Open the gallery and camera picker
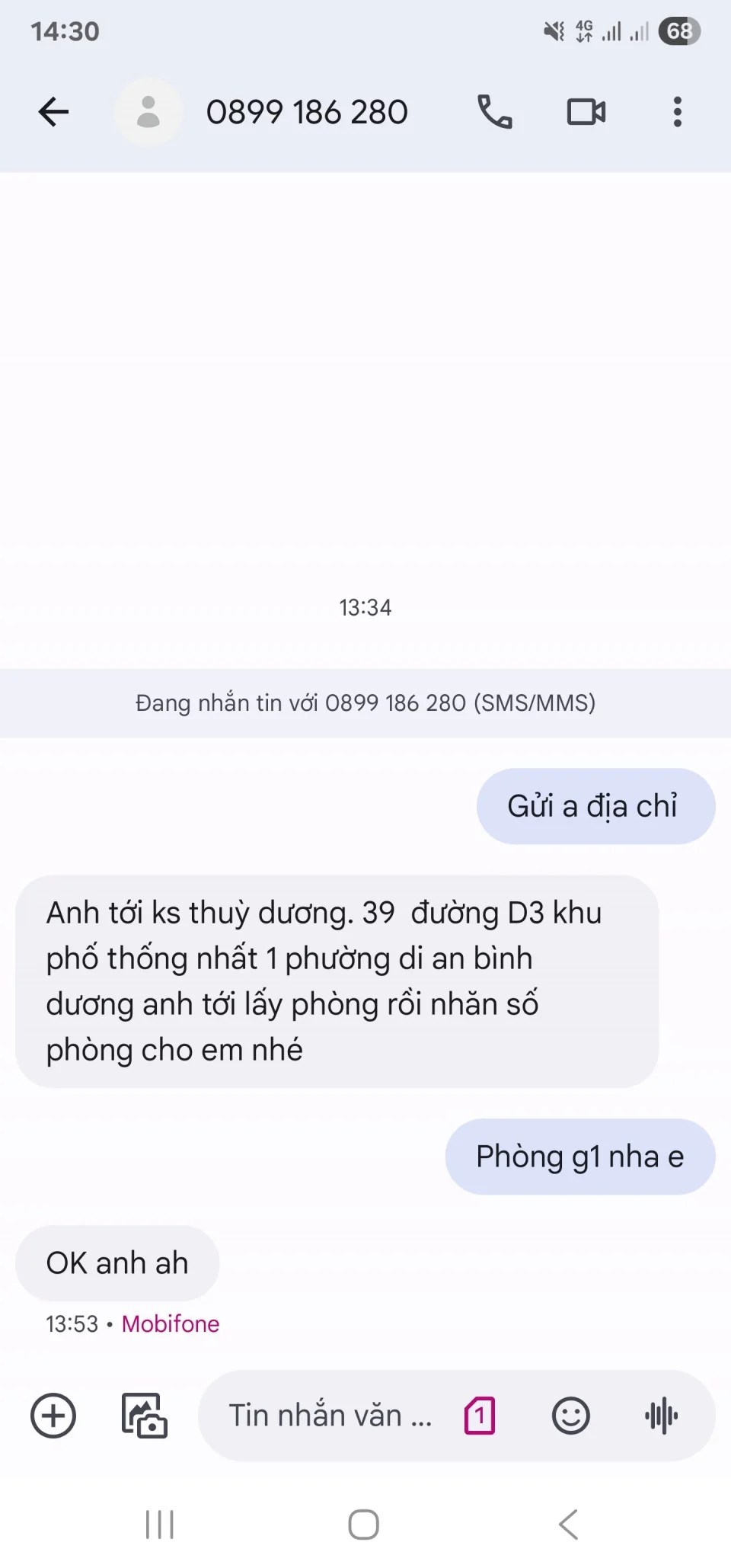Screen dimensions: 731x1568 tap(145, 1416)
